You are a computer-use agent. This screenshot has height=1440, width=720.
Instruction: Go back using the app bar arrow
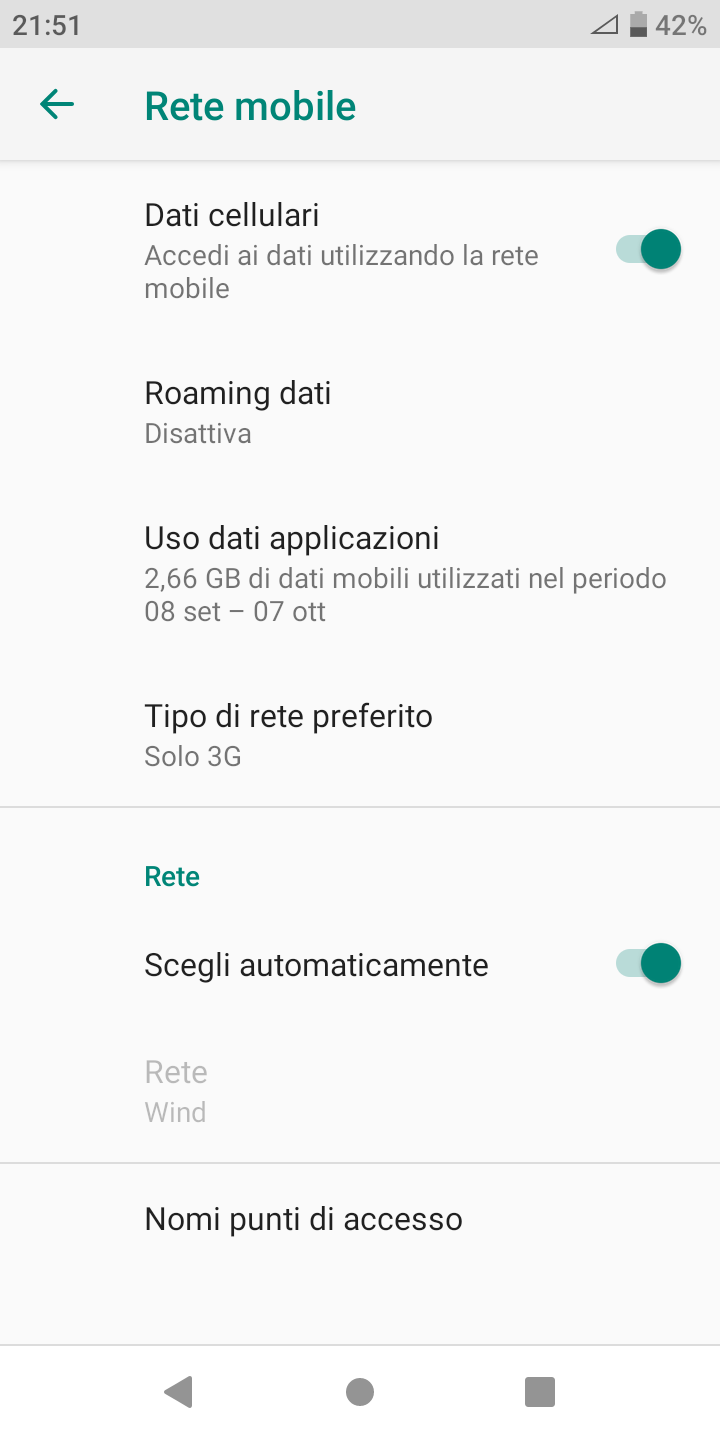pyautogui.click(x=57, y=105)
